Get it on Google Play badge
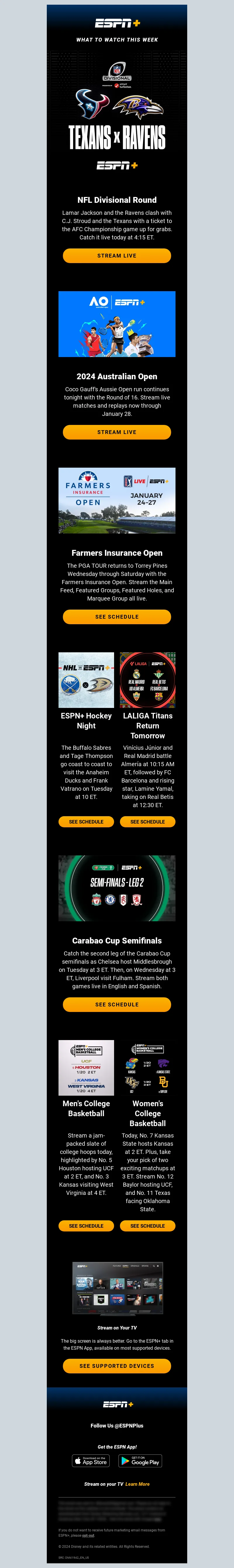This screenshot has height=1568, width=234. [x=140, y=1461]
